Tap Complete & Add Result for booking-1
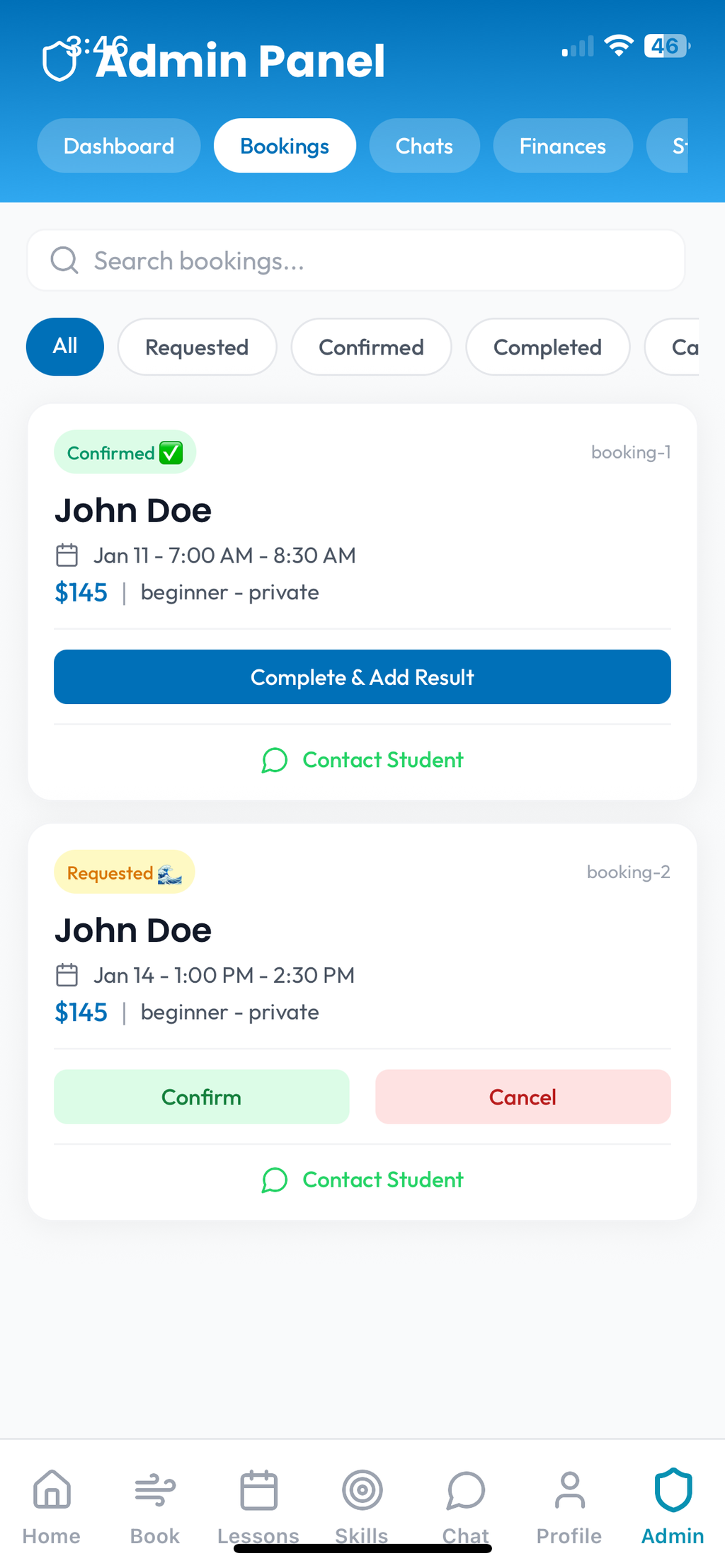Image resolution: width=725 pixels, height=1568 pixels. [362, 677]
